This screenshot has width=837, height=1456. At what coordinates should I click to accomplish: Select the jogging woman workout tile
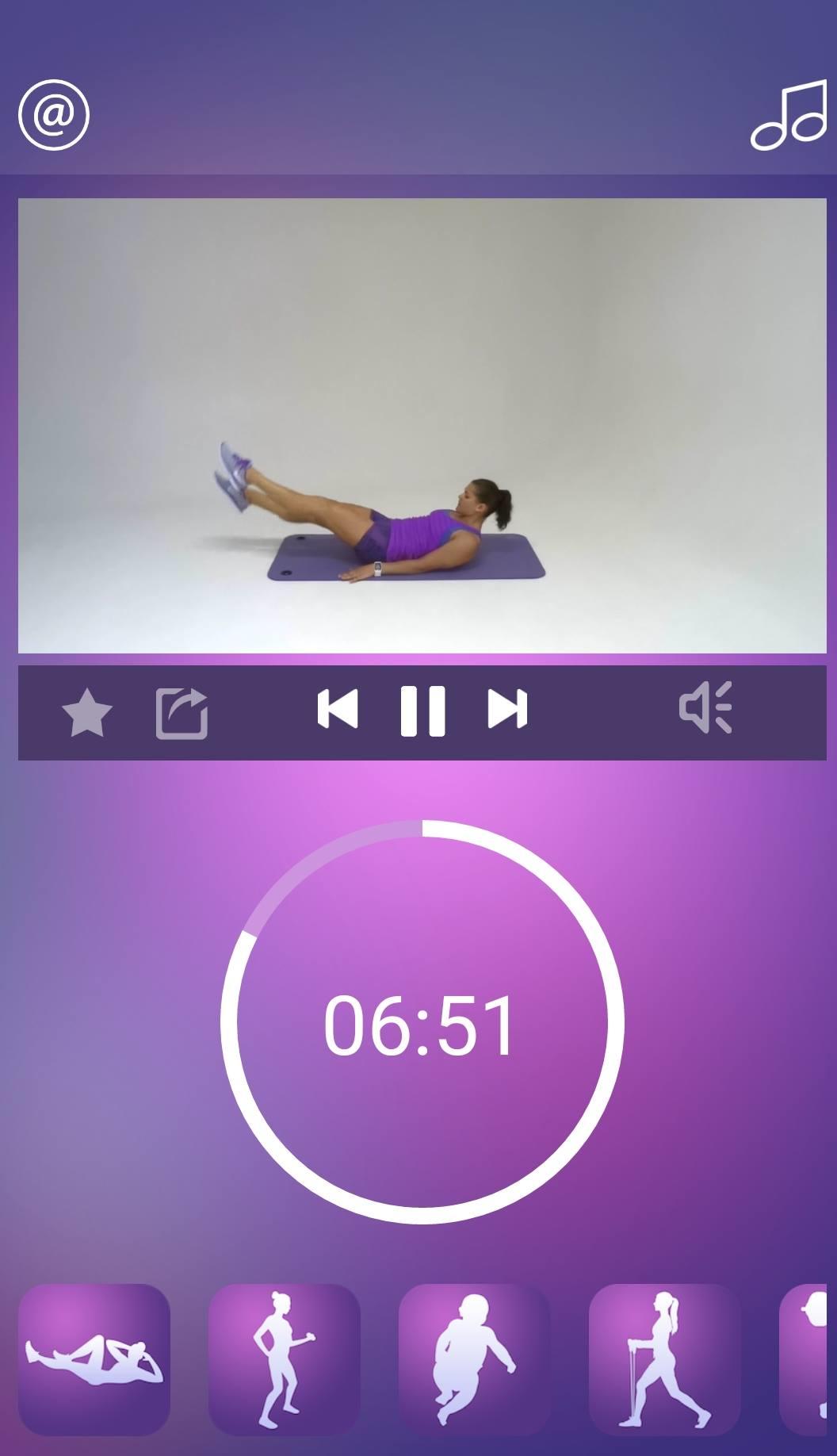pos(284,1359)
